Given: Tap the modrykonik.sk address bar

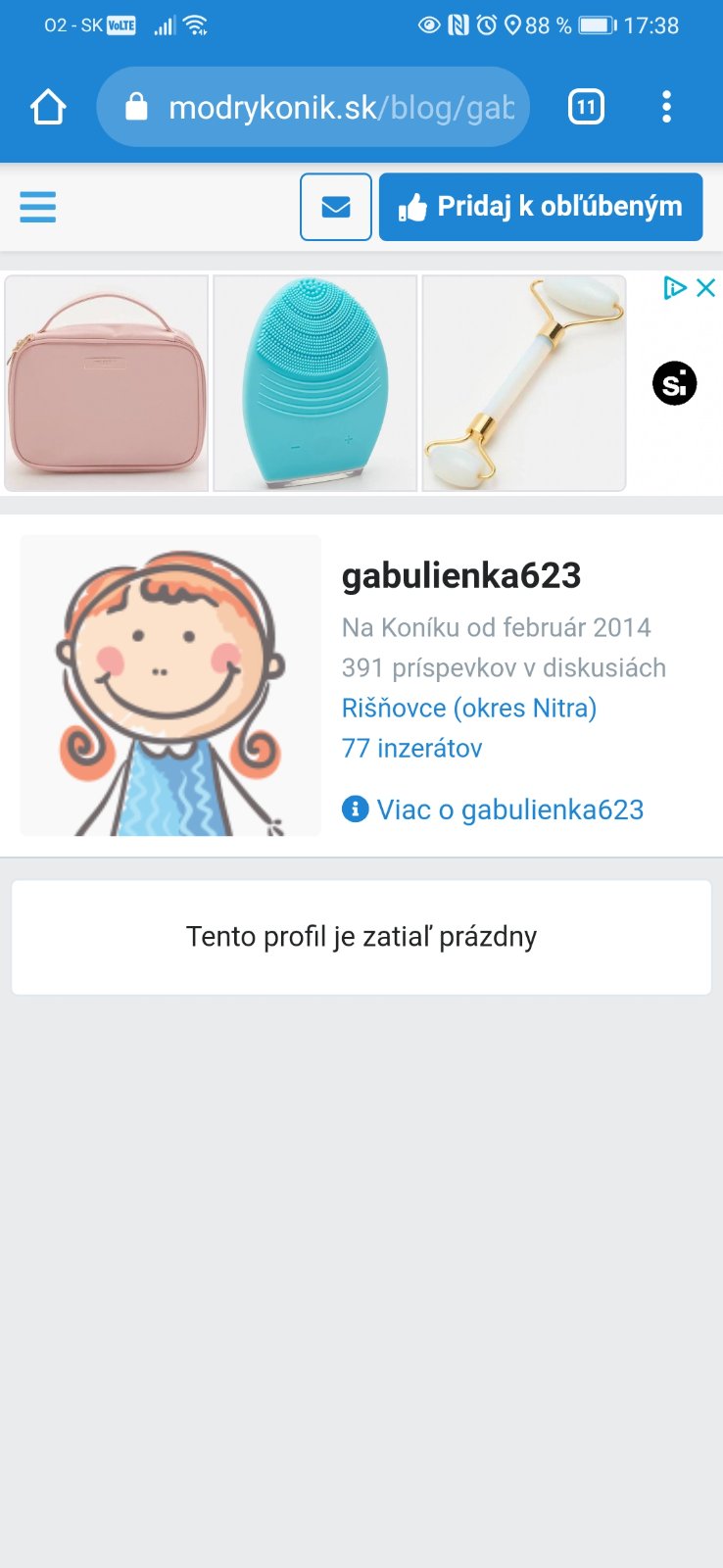Looking at the screenshot, I should point(313,107).
